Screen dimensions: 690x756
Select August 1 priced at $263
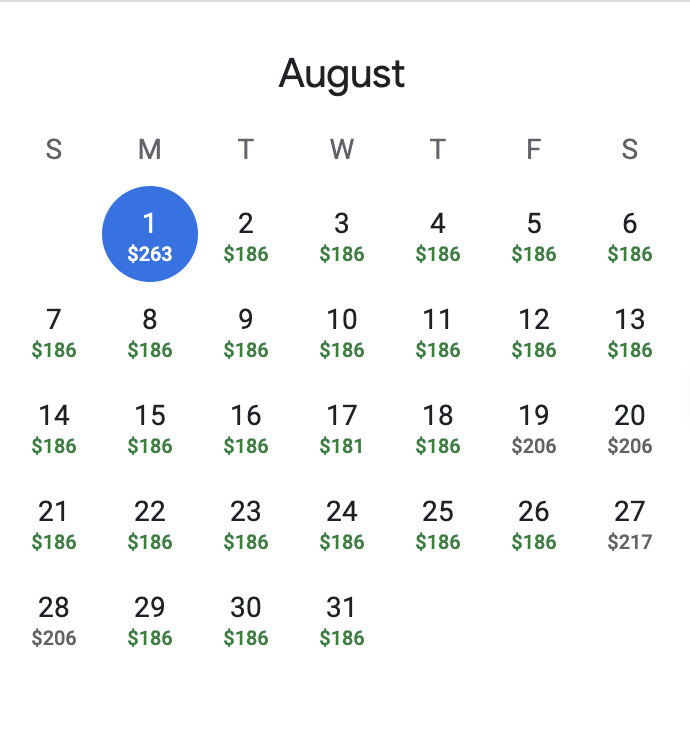pyautogui.click(x=150, y=235)
